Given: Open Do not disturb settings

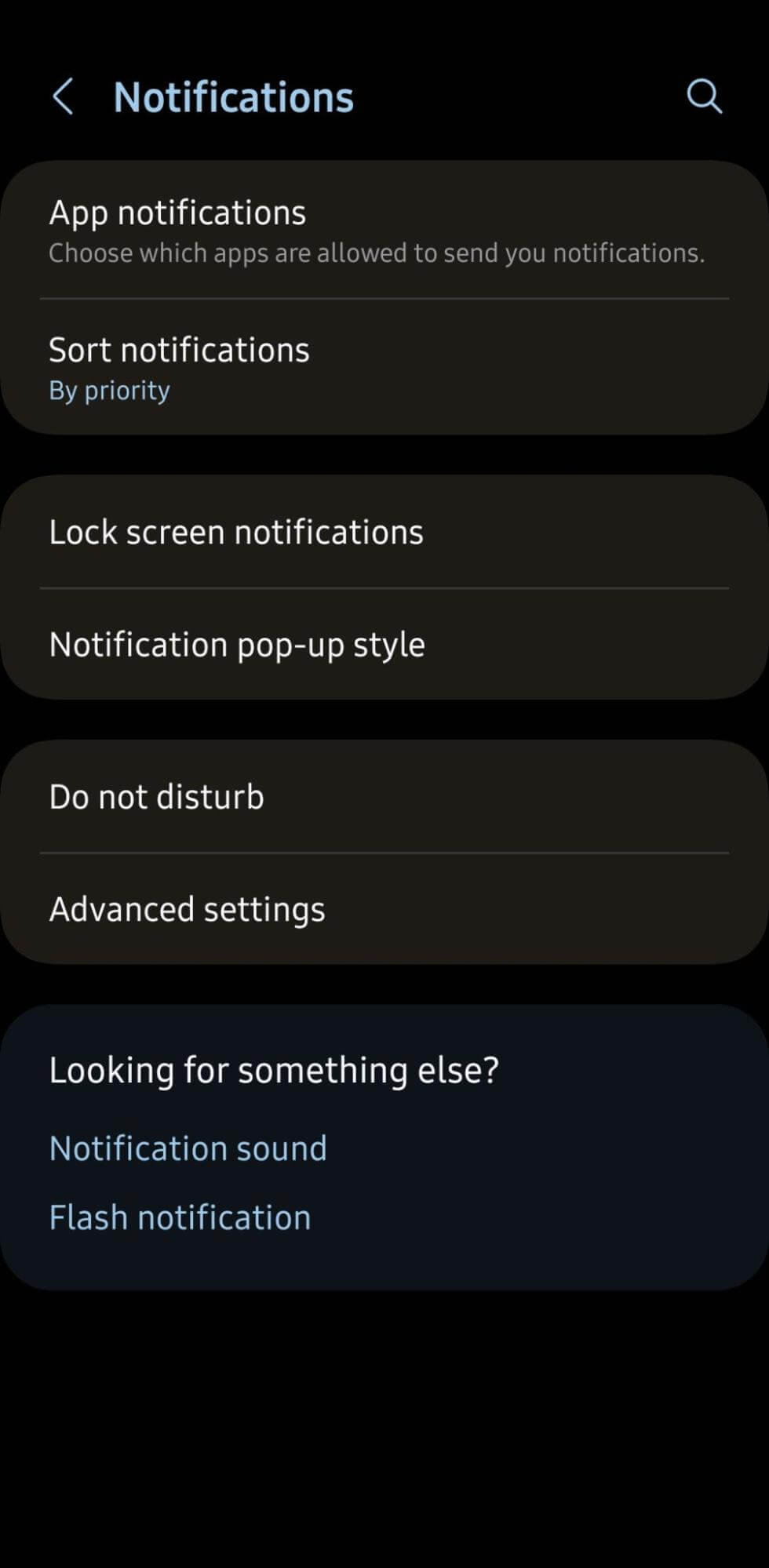Looking at the screenshot, I should click(x=384, y=796).
